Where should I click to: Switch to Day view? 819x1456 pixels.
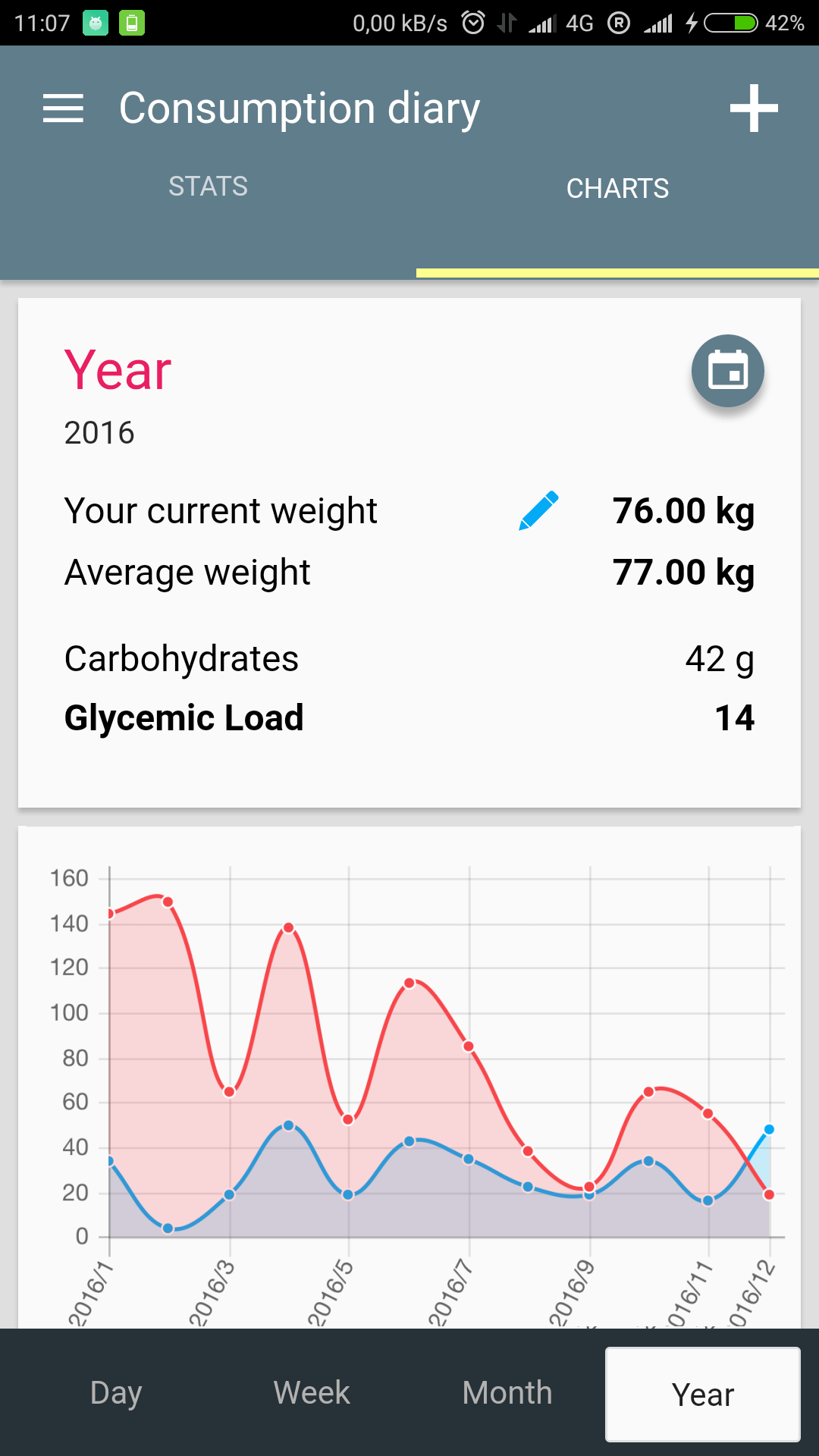116,1393
